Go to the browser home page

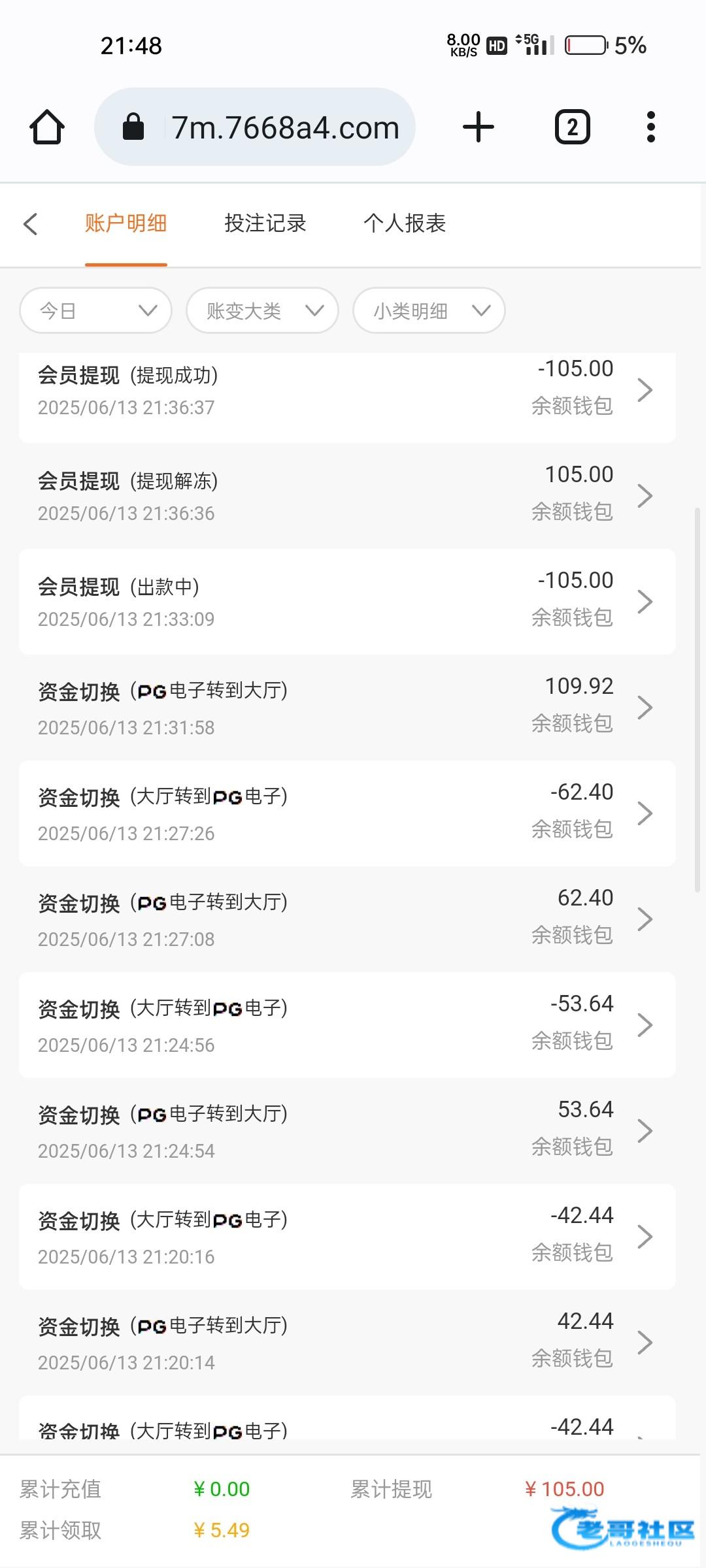(x=47, y=127)
